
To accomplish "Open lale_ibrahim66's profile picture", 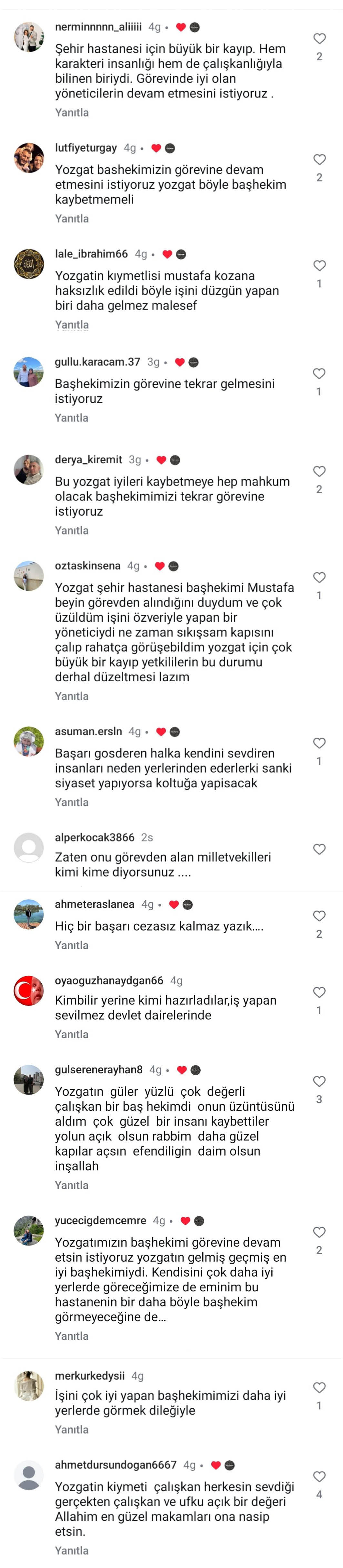I will (29, 264).
